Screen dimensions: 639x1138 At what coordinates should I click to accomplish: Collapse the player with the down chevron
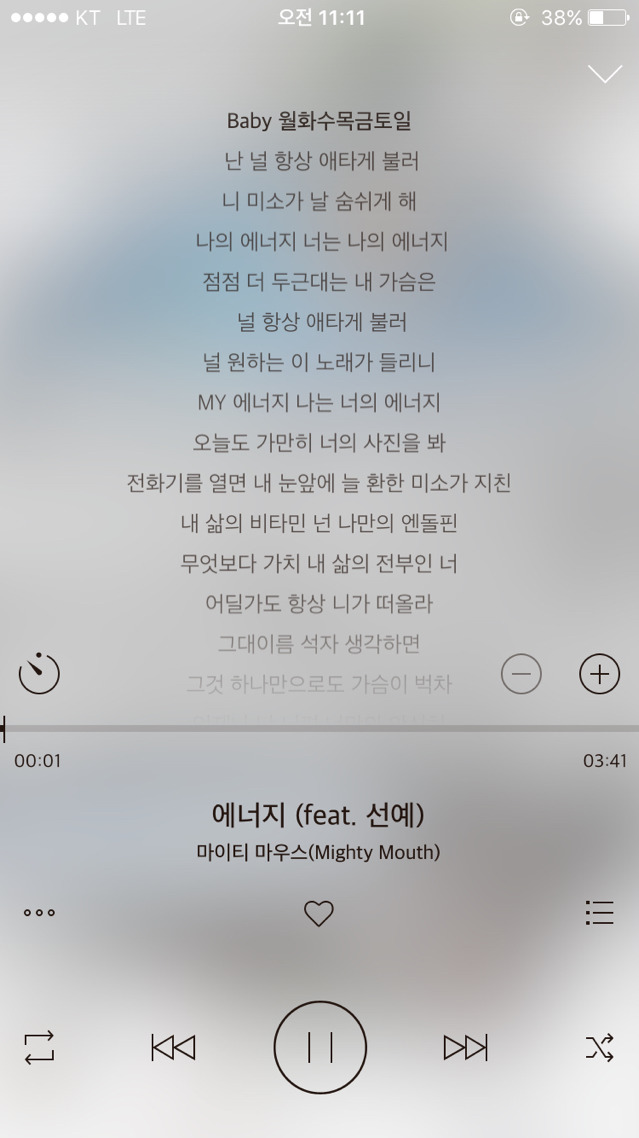(x=605, y=74)
